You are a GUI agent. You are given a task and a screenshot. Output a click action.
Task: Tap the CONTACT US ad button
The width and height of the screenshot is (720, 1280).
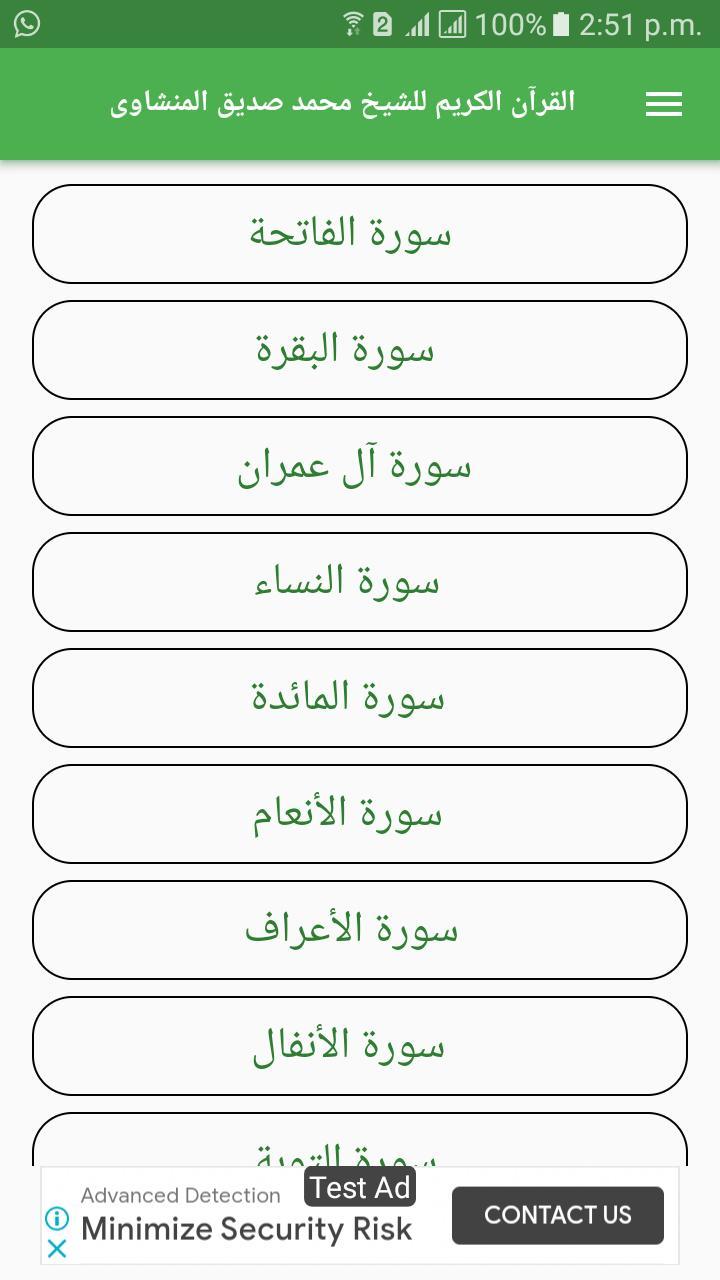(558, 1215)
